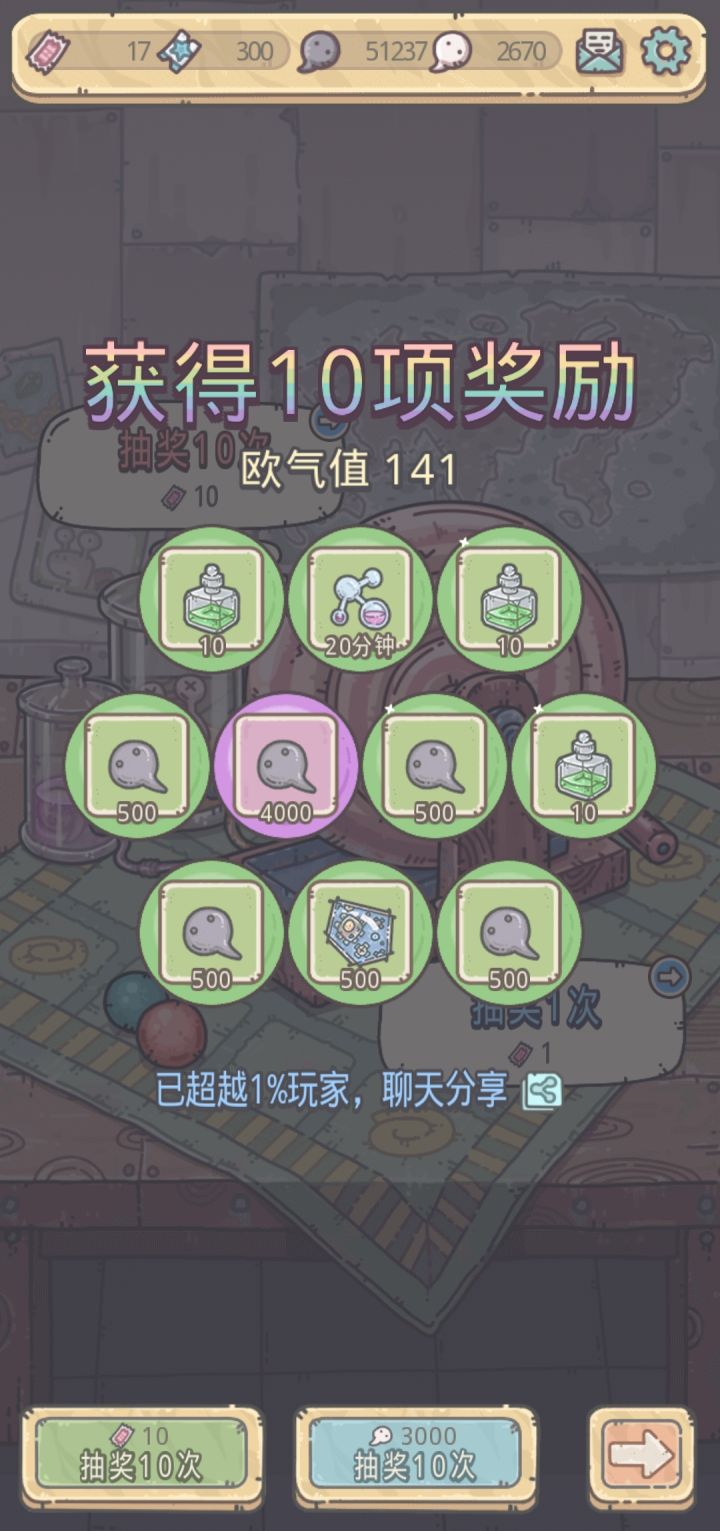The width and height of the screenshot is (720, 1531).
Task: Open the mail inbox icon
Action: pyautogui.click(x=601, y=51)
